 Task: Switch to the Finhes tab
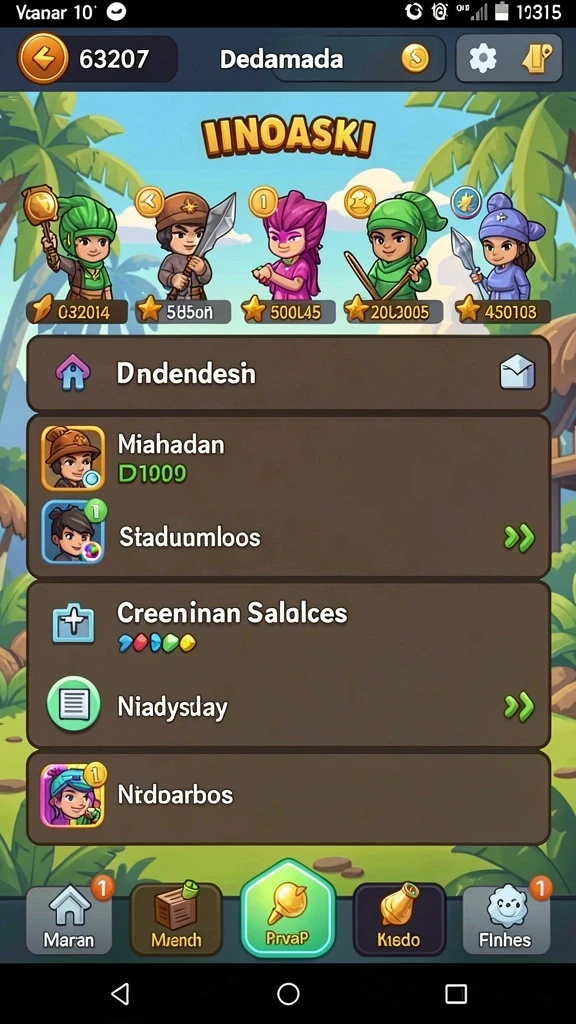point(506,920)
